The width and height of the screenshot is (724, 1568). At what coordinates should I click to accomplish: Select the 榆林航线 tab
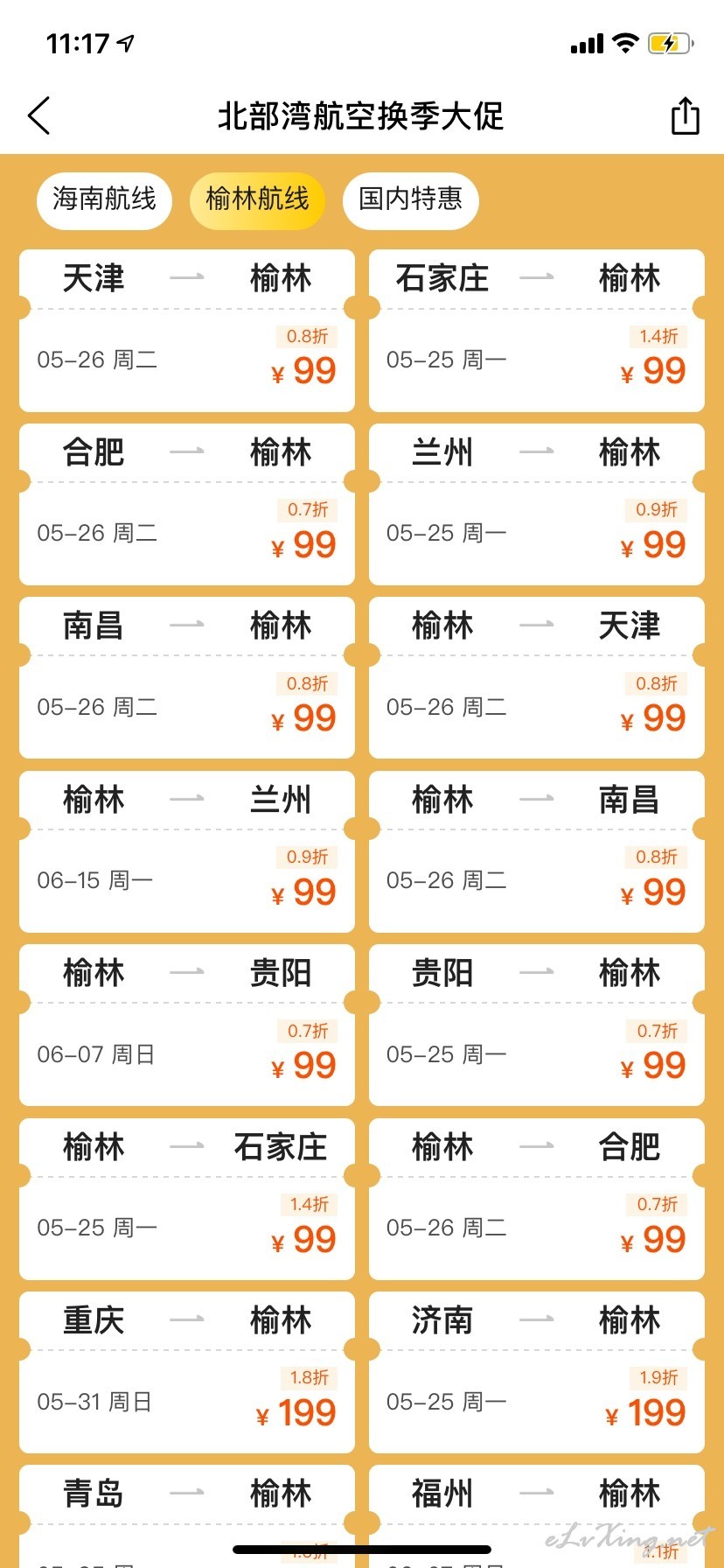tap(257, 199)
